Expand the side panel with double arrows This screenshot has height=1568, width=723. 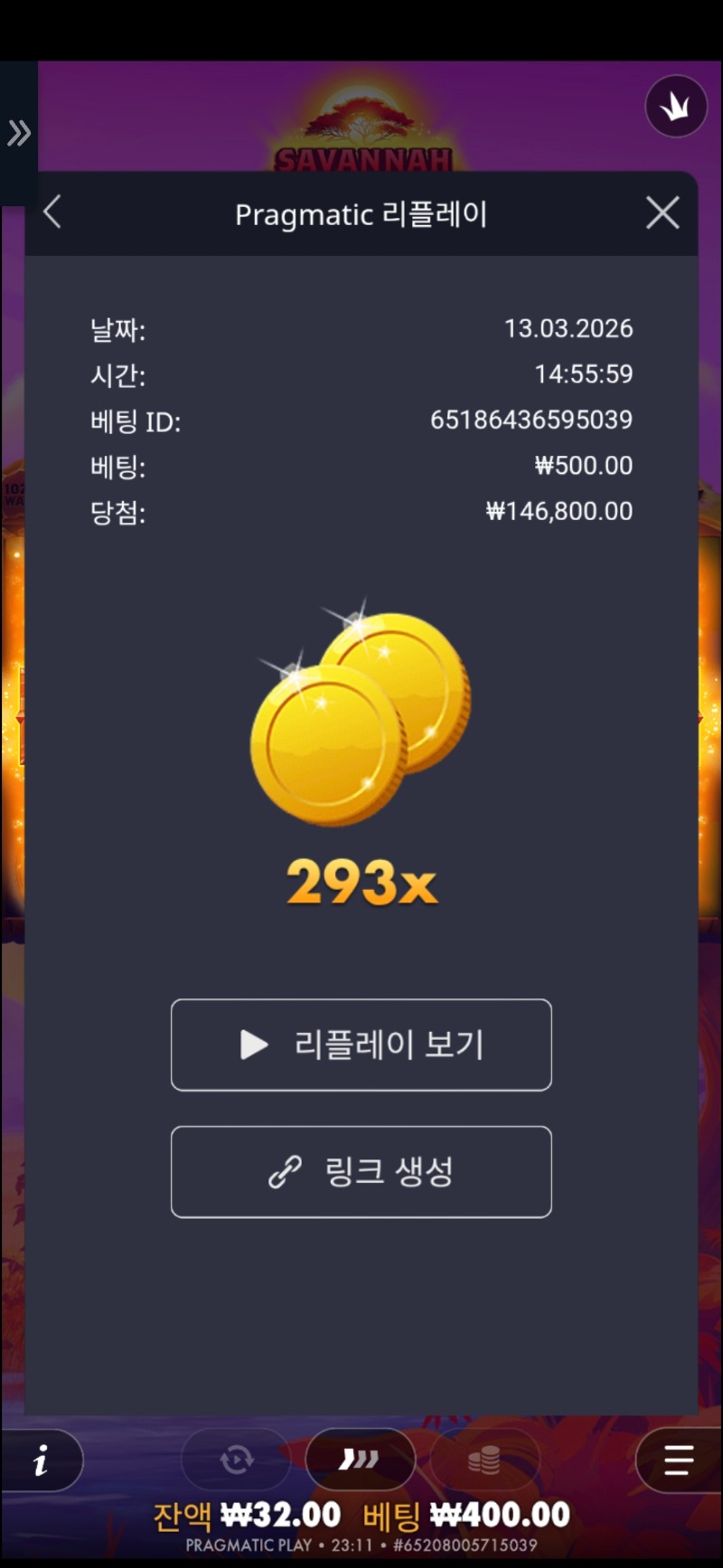click(x=19, y=134)
